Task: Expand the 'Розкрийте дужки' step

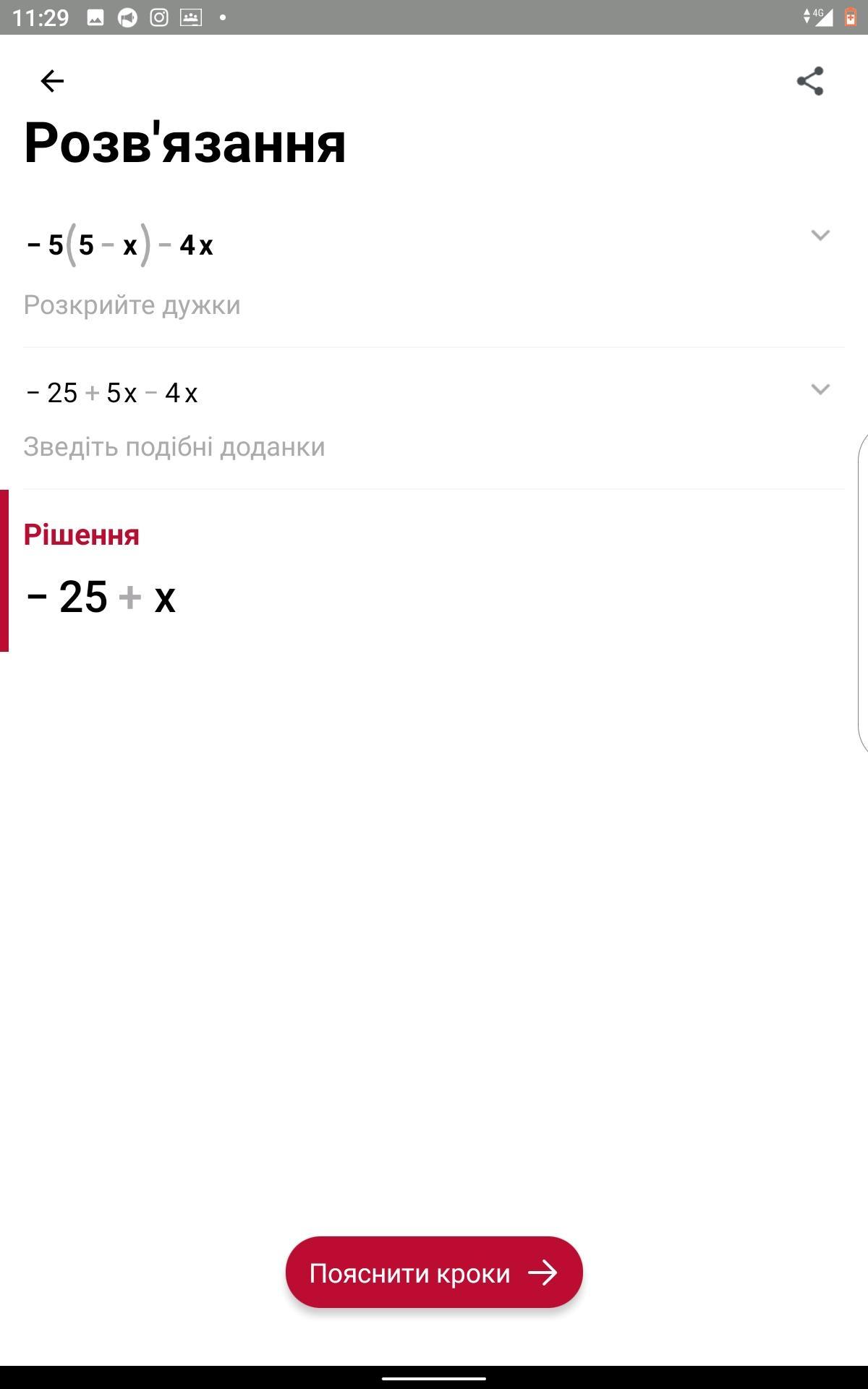Action: coord(820,235)
